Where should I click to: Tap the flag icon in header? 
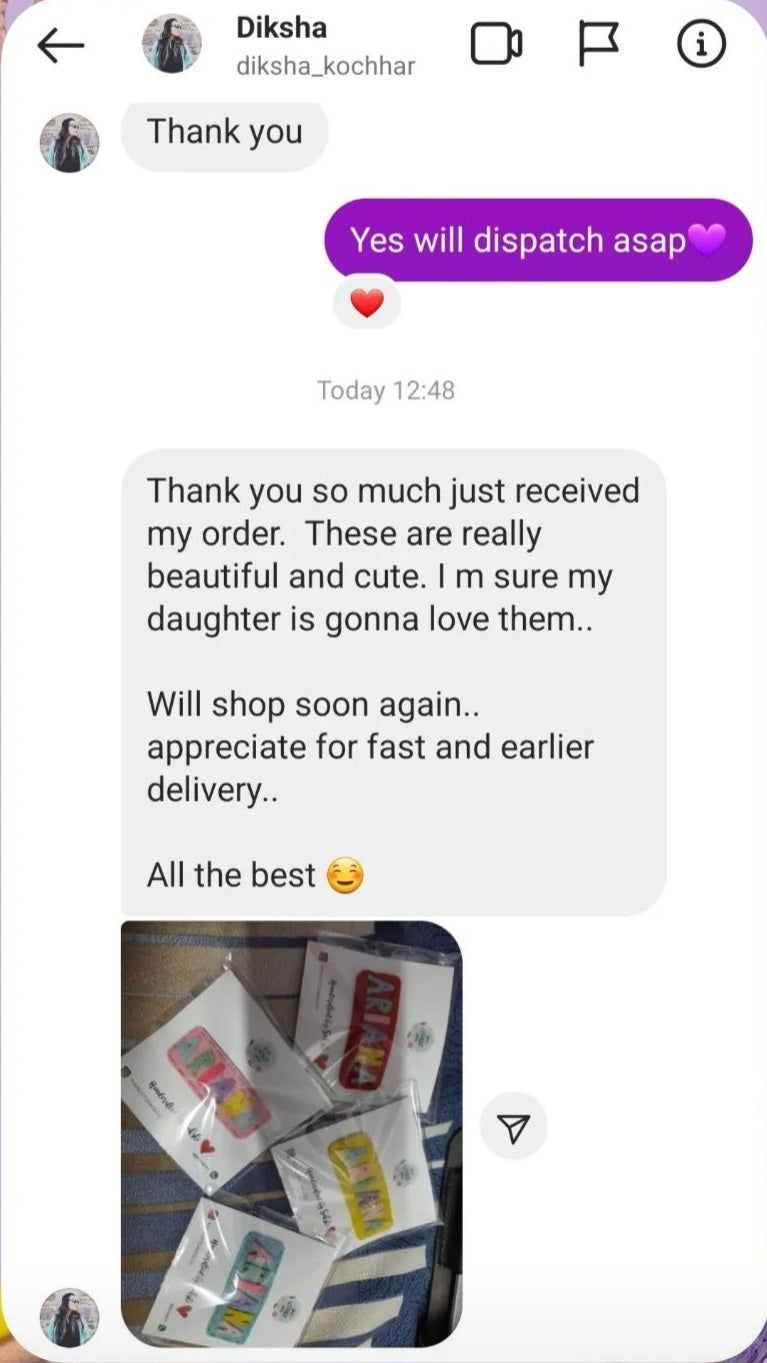(x=598, y=45)
